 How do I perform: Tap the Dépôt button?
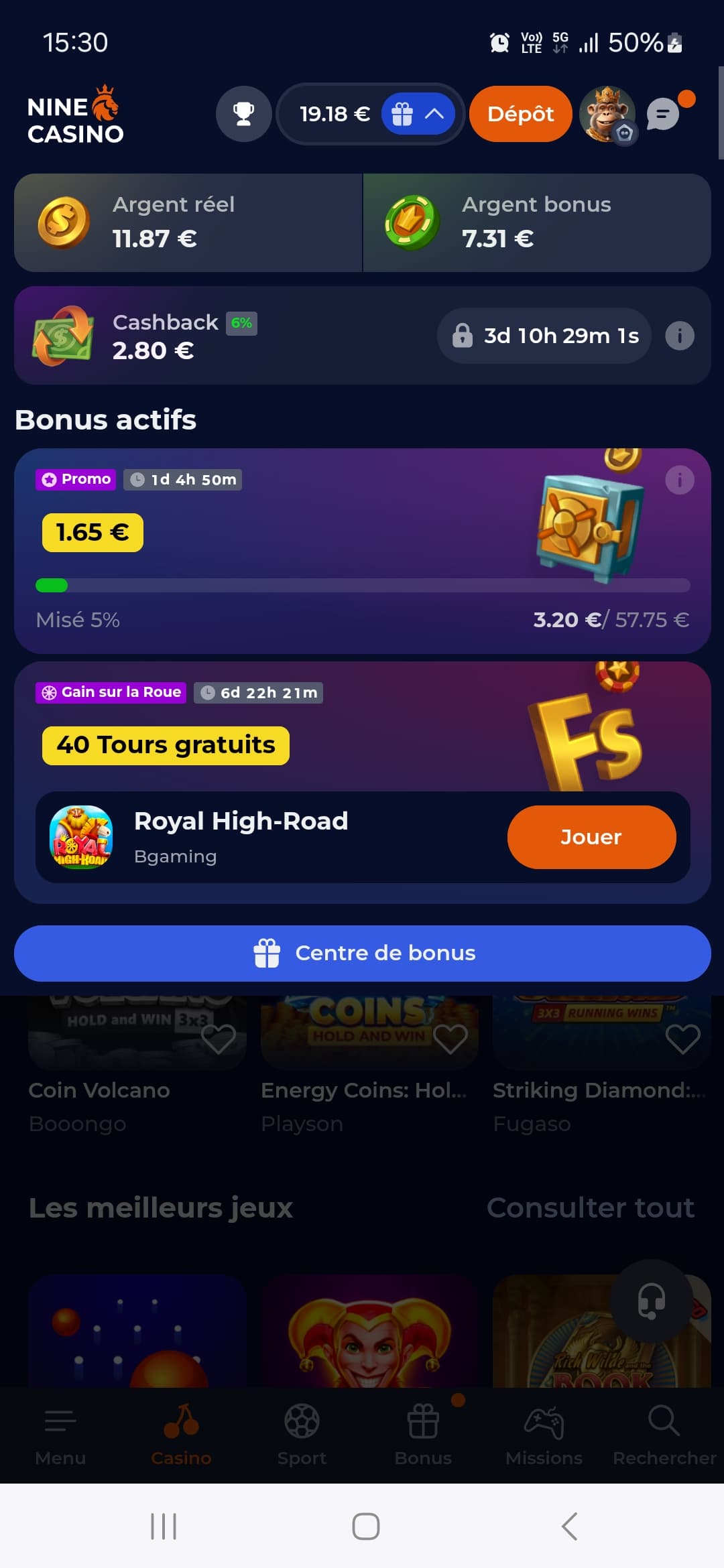(x=520, y=114)
